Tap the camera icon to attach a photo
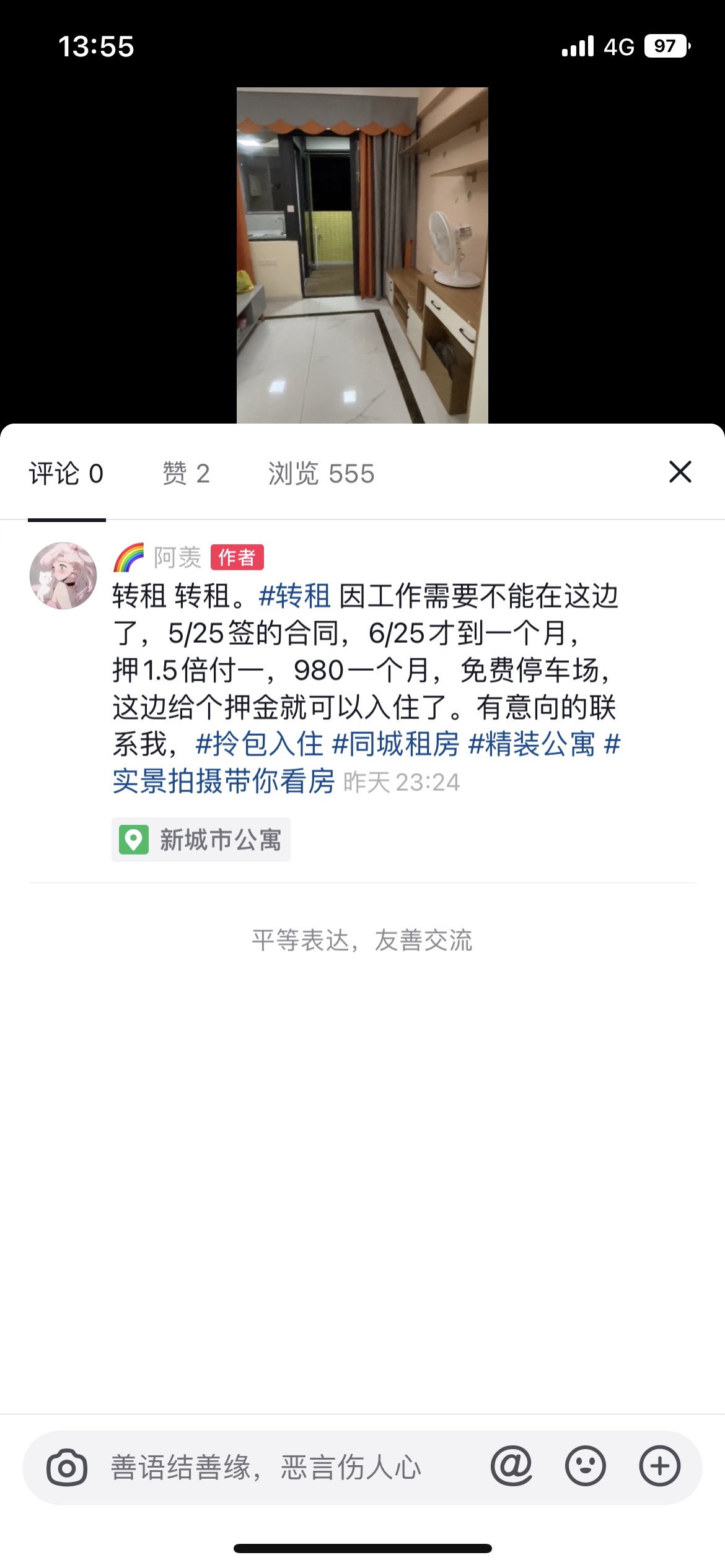The image size is (725, 1568). point(67,1467)
